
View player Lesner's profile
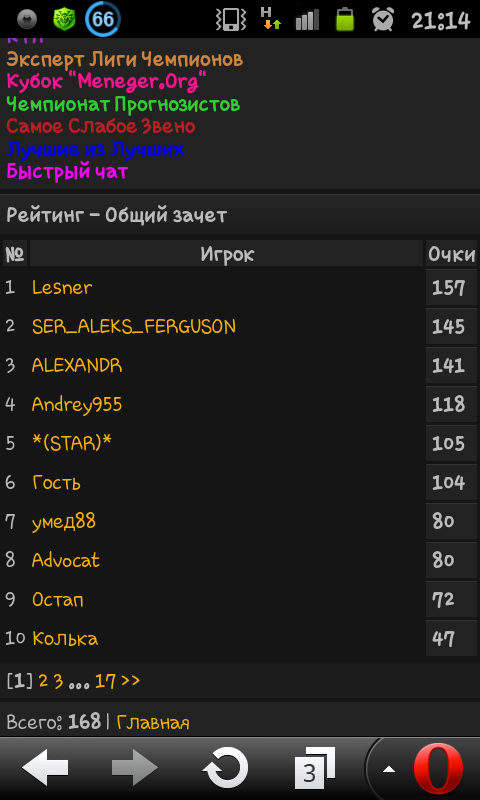(62, 288)
